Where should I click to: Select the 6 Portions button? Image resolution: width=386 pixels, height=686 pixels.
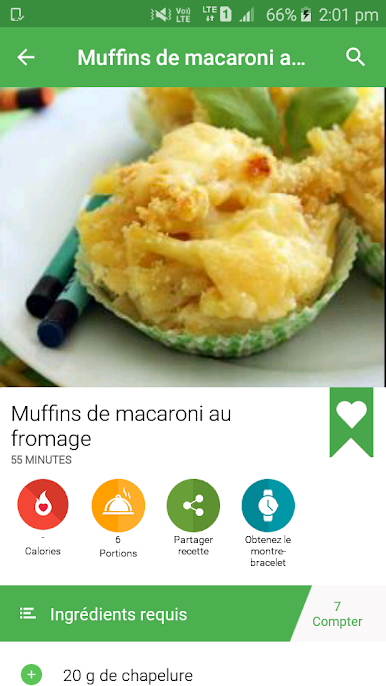coord(118,505)
